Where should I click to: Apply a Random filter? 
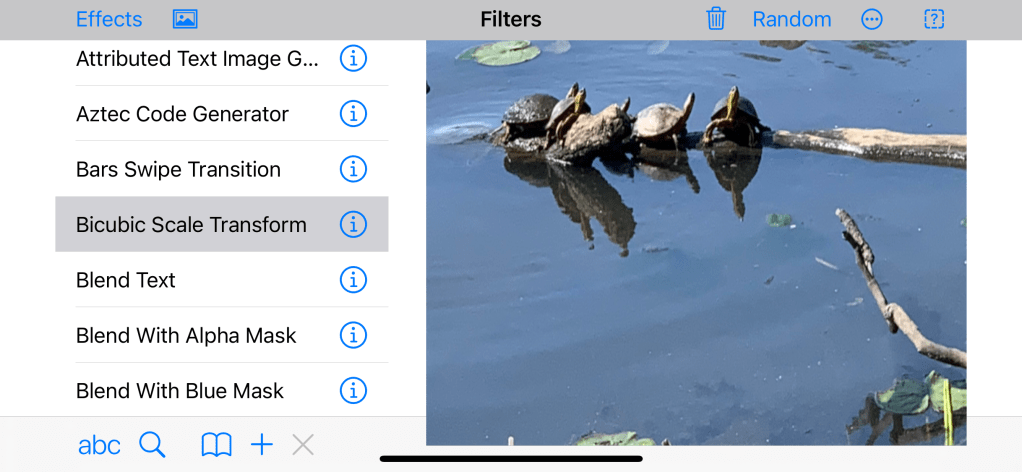[x=791, y=19]
